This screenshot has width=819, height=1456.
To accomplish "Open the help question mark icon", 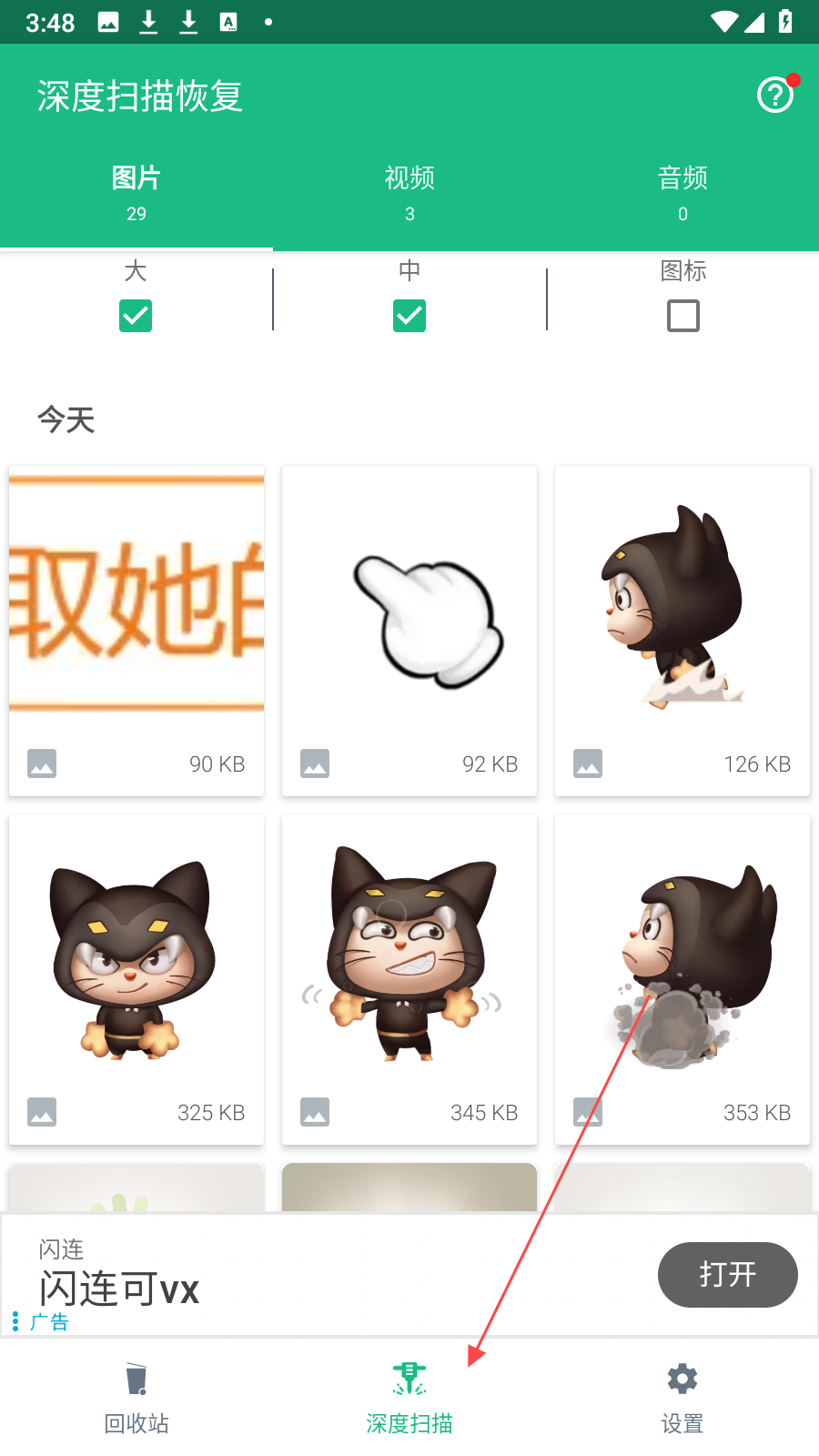I will 775,95.
